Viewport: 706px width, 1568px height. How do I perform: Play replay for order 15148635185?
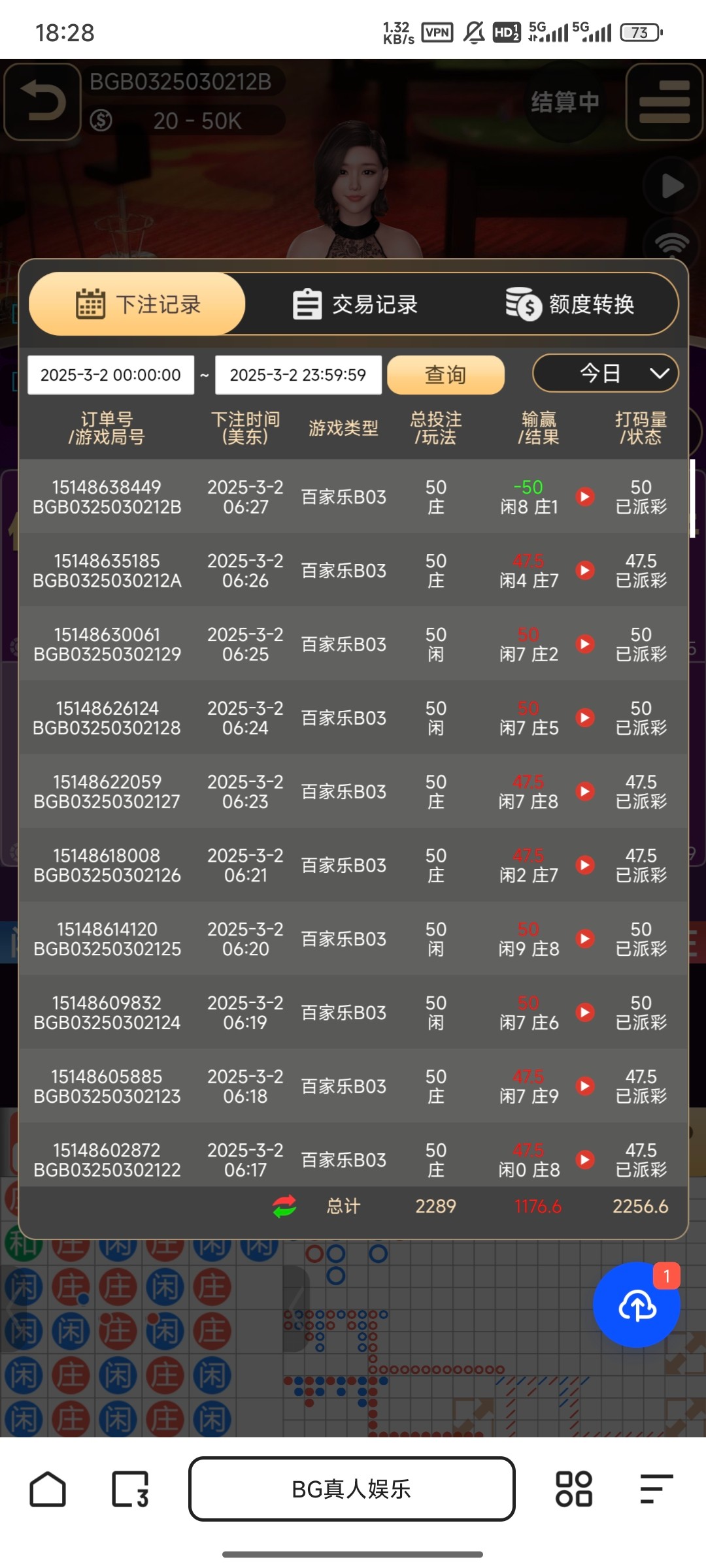point(585,570)
